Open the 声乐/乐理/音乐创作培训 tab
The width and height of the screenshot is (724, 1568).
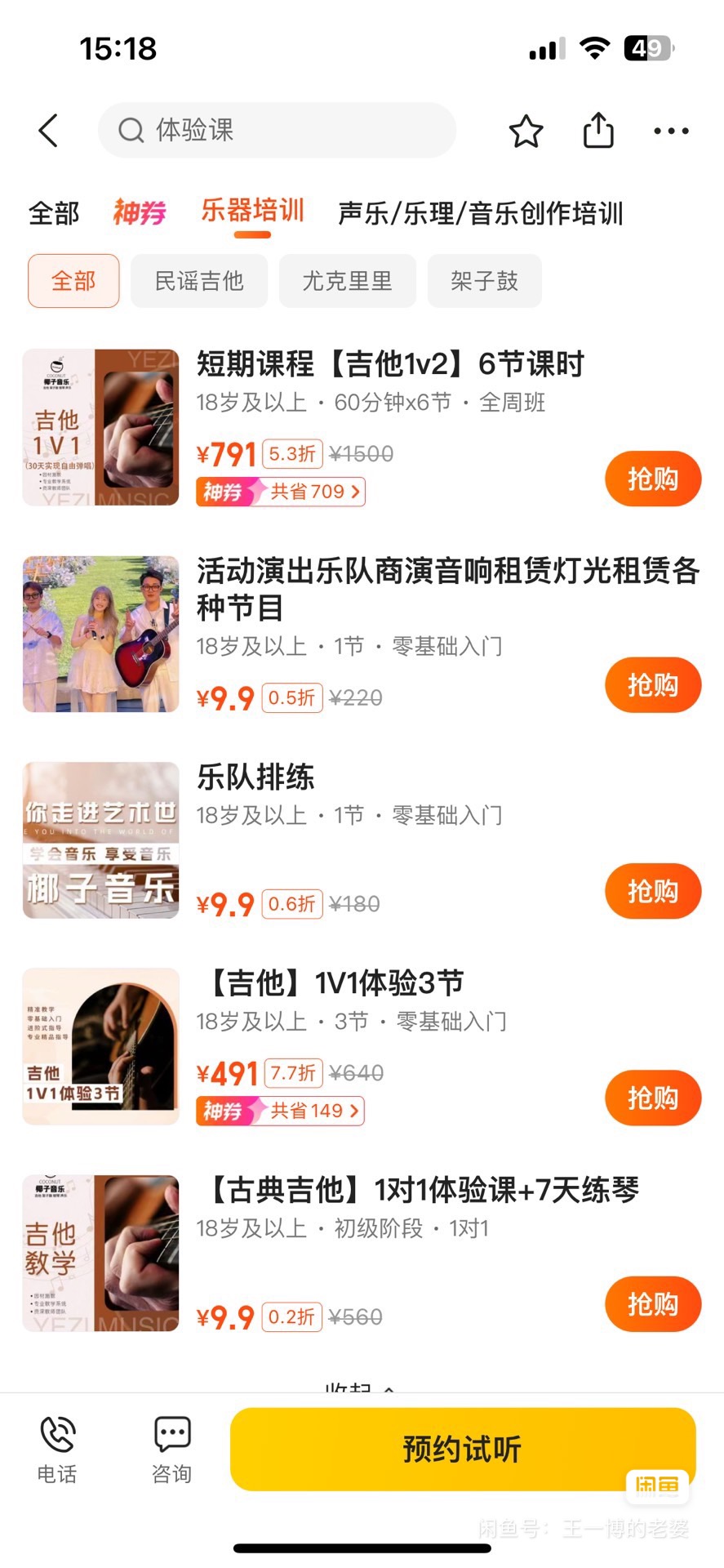click(480, 213)
